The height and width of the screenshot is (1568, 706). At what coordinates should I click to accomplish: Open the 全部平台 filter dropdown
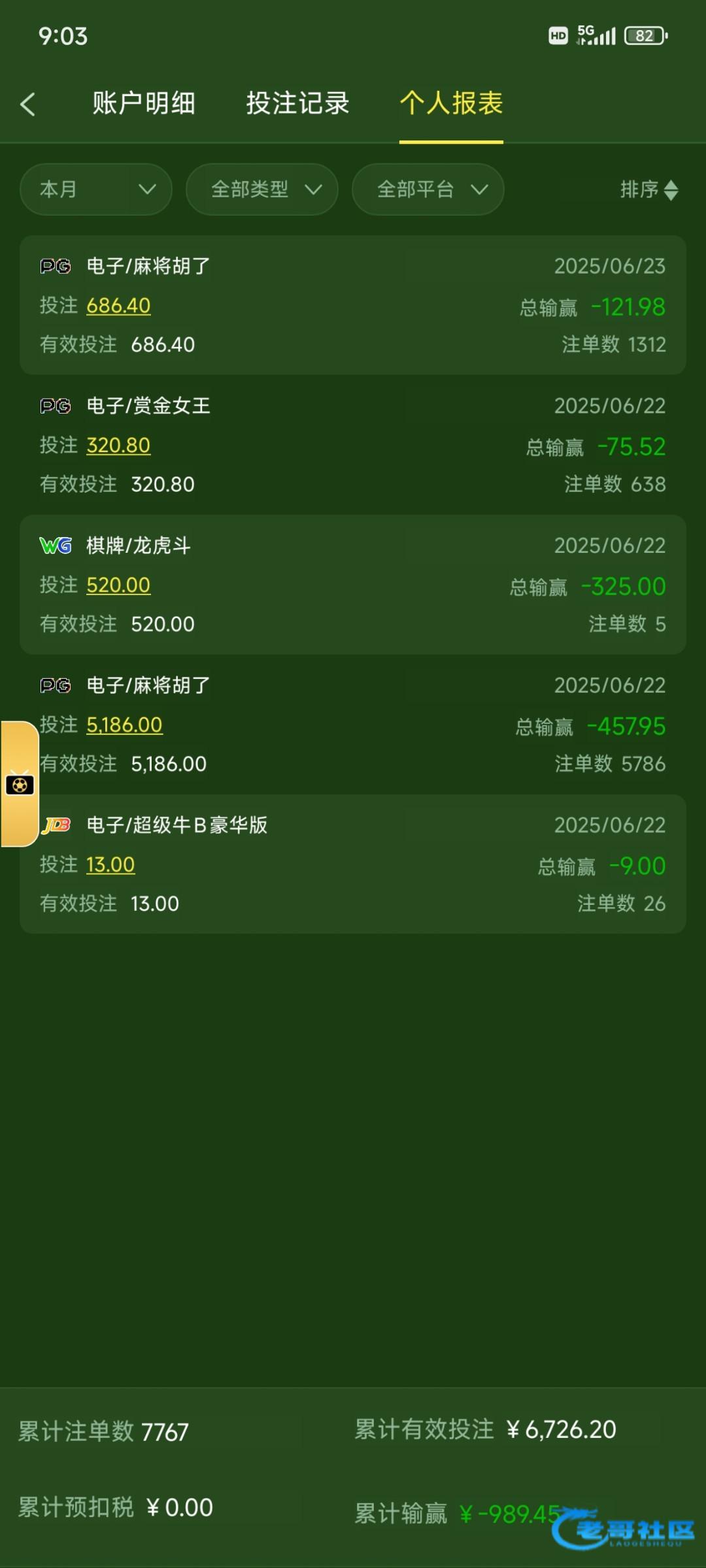pos(428,189)
